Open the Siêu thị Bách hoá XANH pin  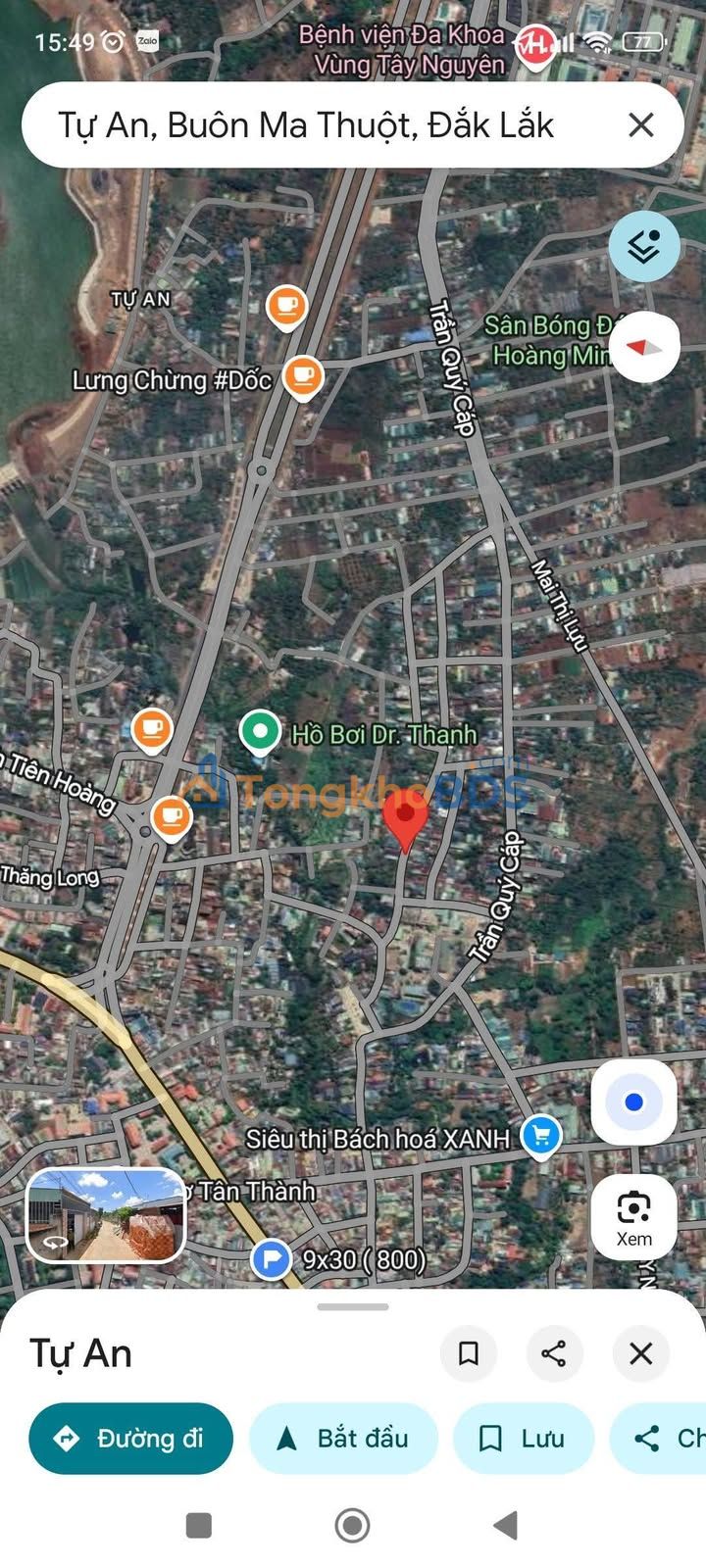coord(540,1136)
